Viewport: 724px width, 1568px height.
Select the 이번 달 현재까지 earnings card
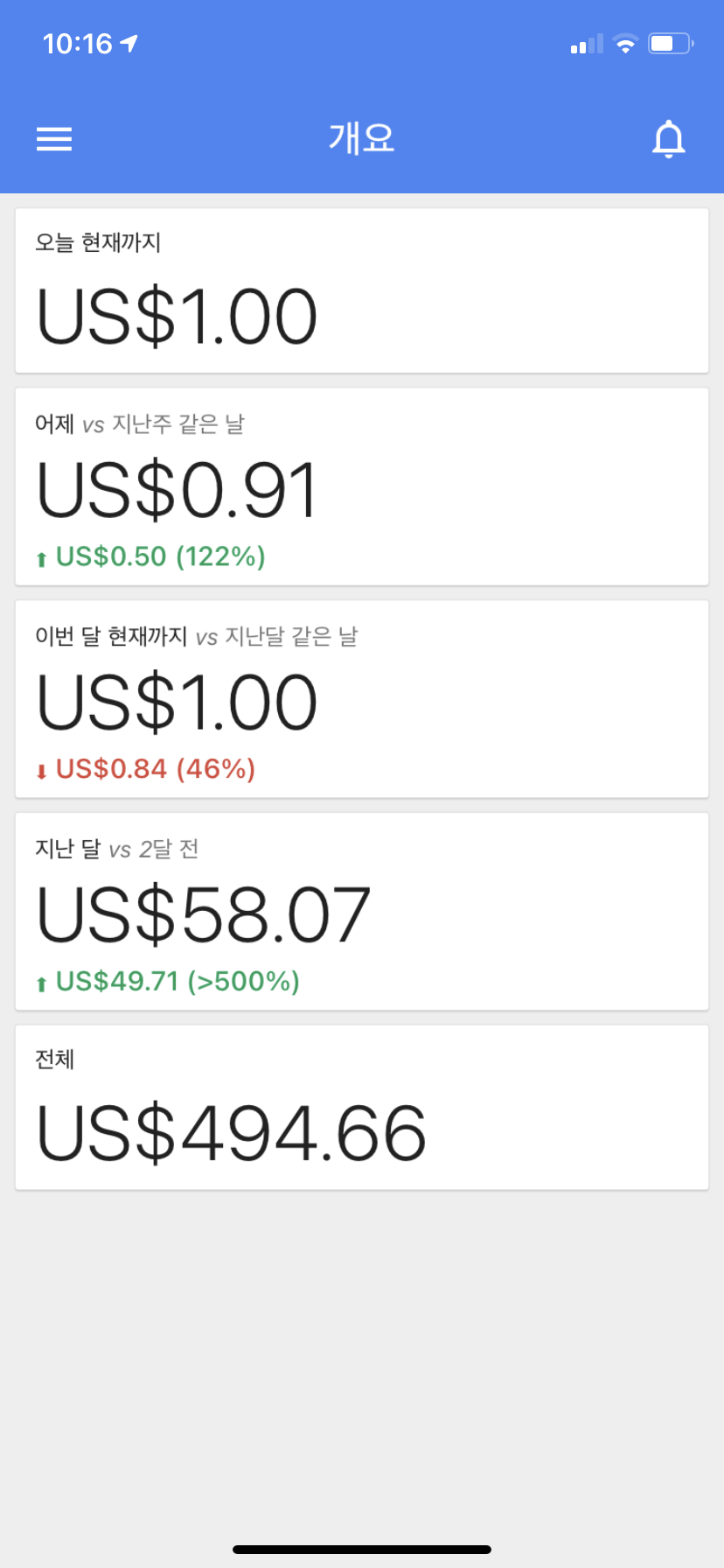[x=362, y=699]
